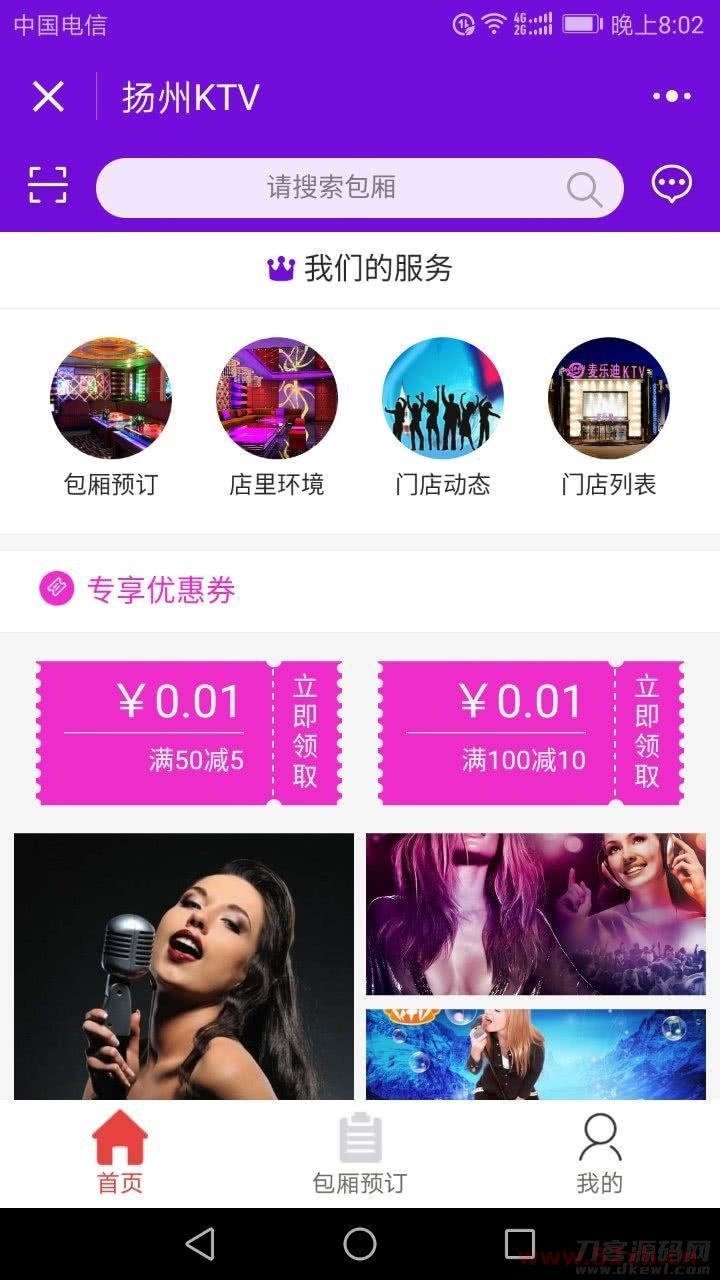Open the 门店列表 store list icon
Image resolution: width=720 pixels, height=1280 pixels.
click(x=608, y=397)
